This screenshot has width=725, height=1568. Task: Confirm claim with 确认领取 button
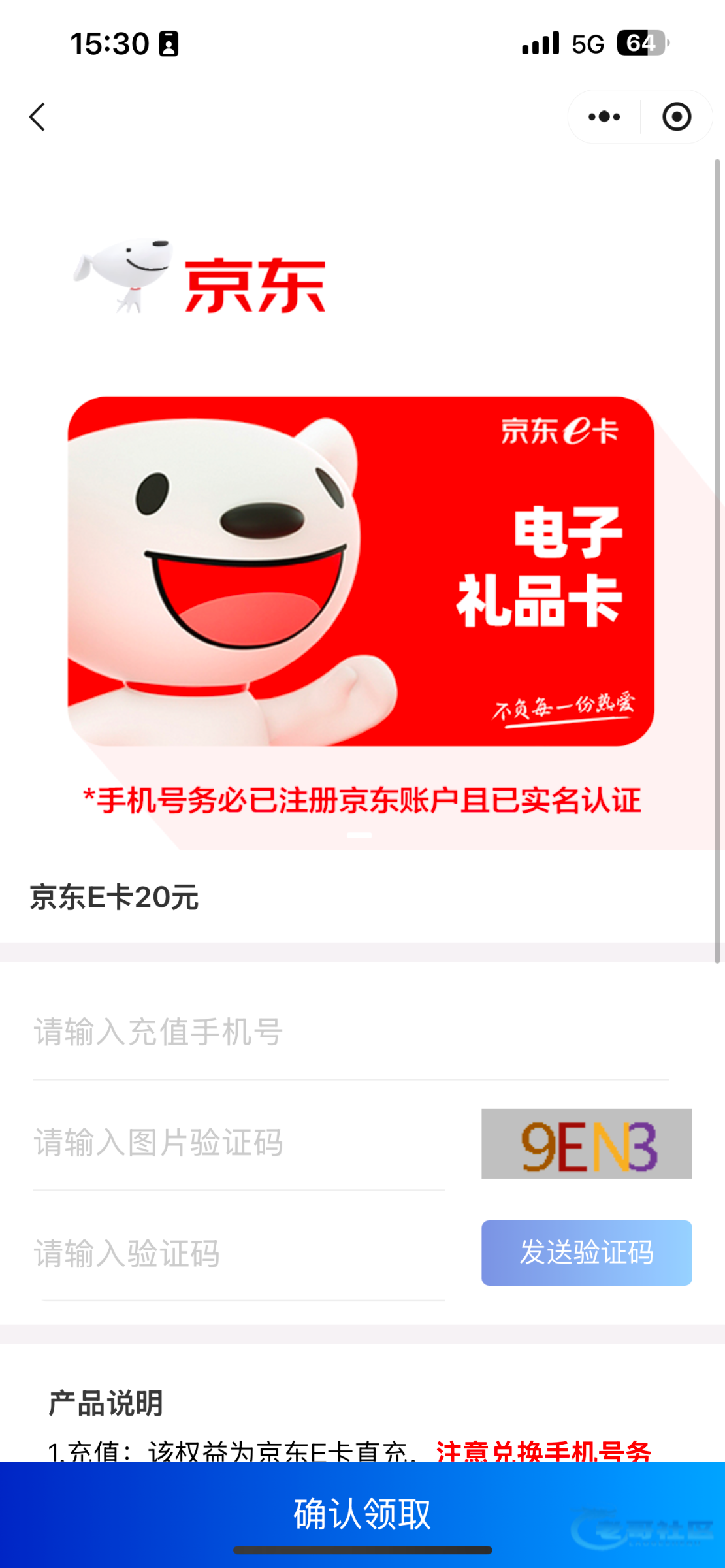pos(362,1513)
